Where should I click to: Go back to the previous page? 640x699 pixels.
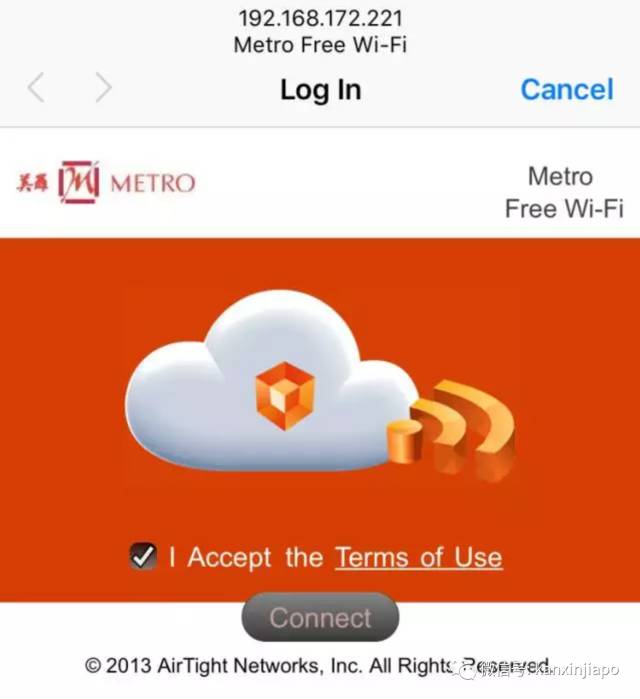click(36, 89)
